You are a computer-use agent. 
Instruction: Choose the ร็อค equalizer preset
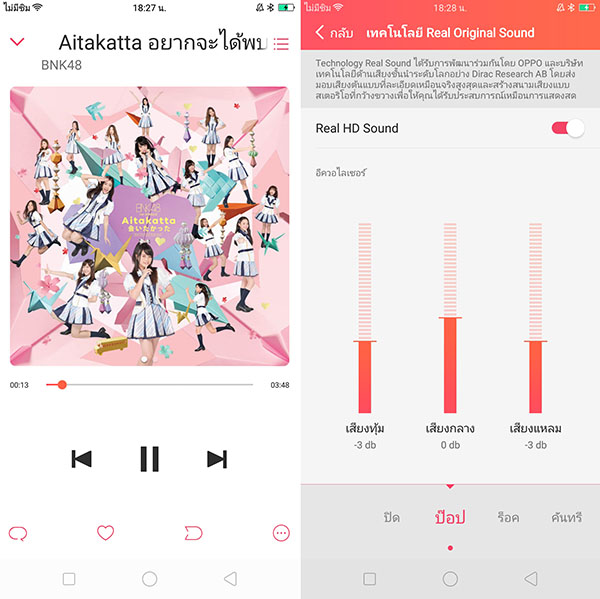(508, 518)
